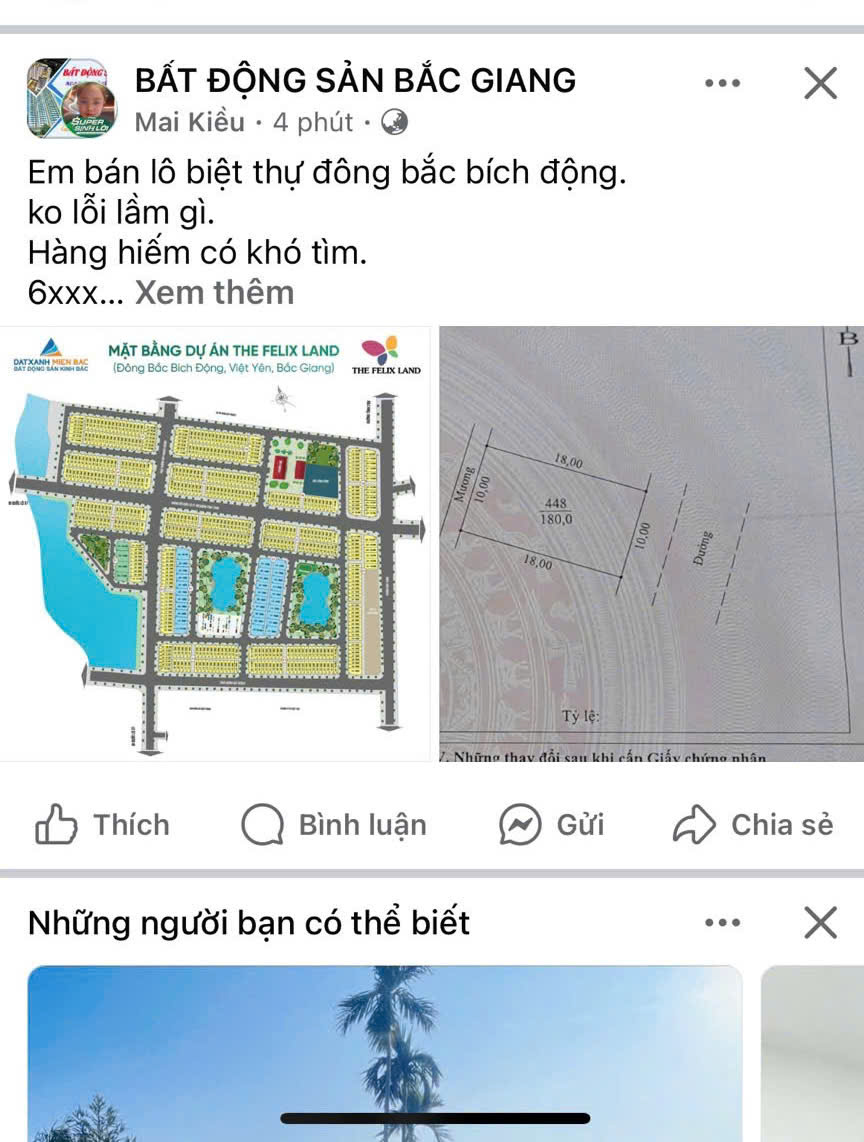Hide the Mai Kiều post
864x1142 pixels.
pyautogui.click(x=820, y=84)
